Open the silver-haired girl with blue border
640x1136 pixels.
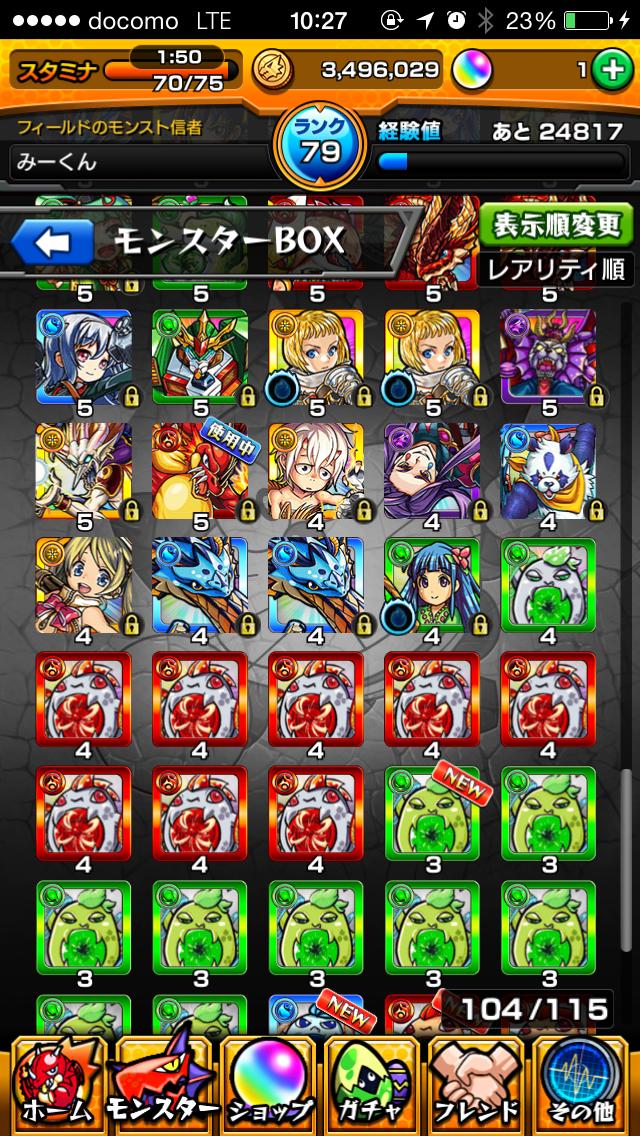click(x=84, y=357)
